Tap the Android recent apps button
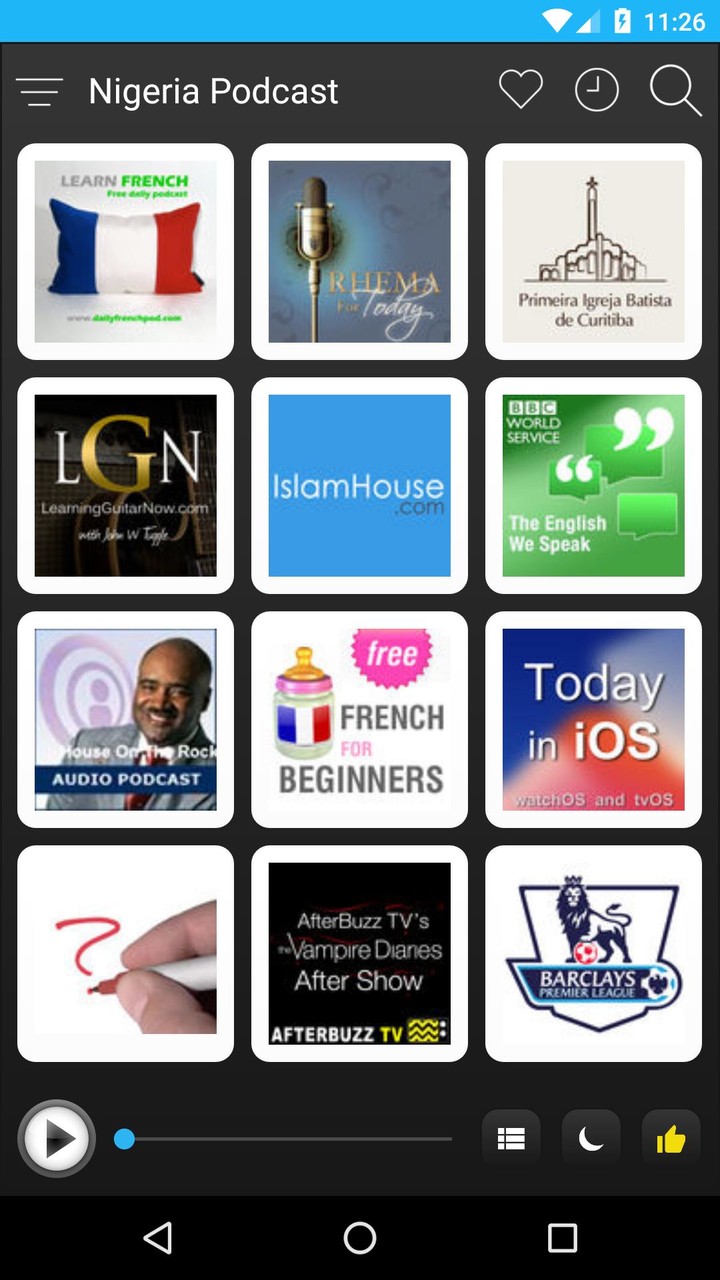 [x=564, y=1238]
